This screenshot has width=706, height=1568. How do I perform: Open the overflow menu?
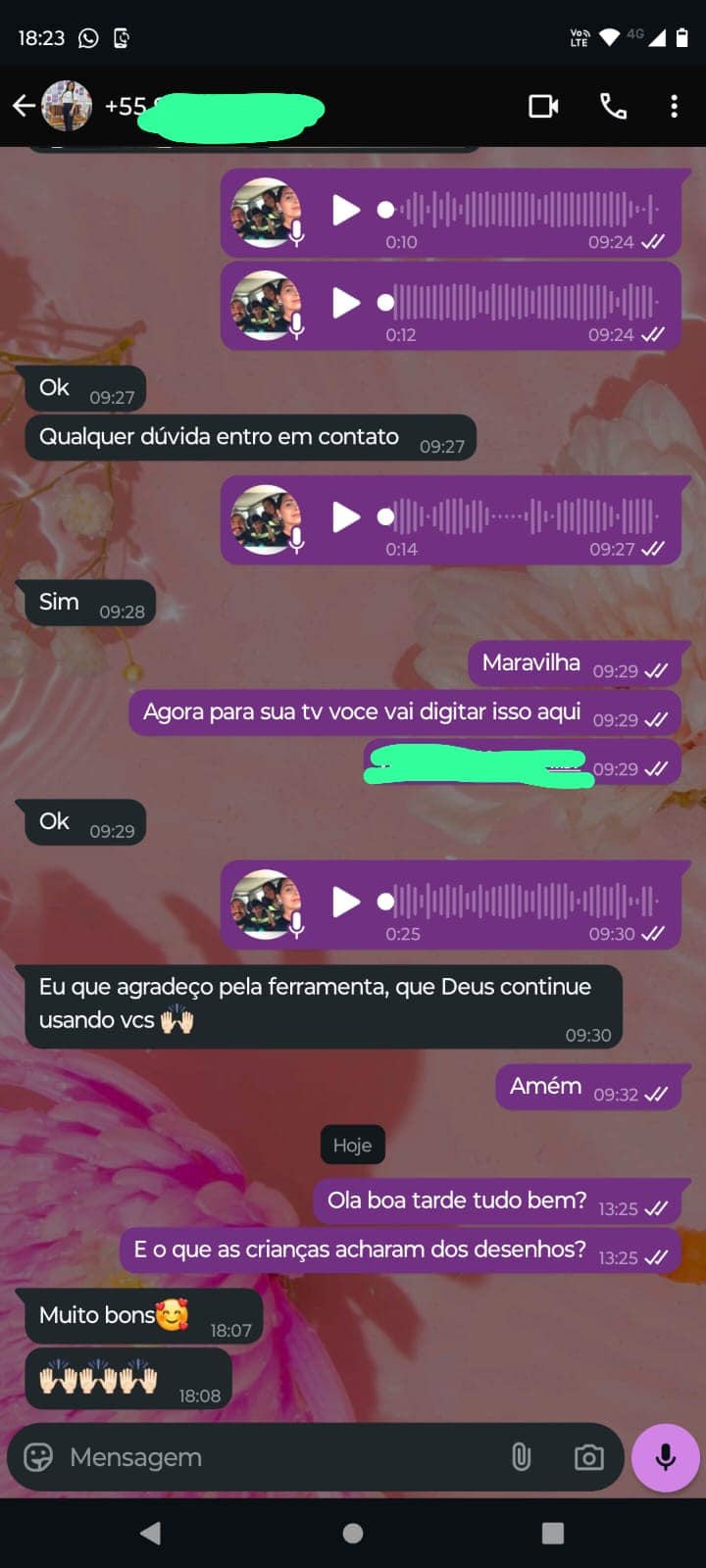(x=674, y=106)
